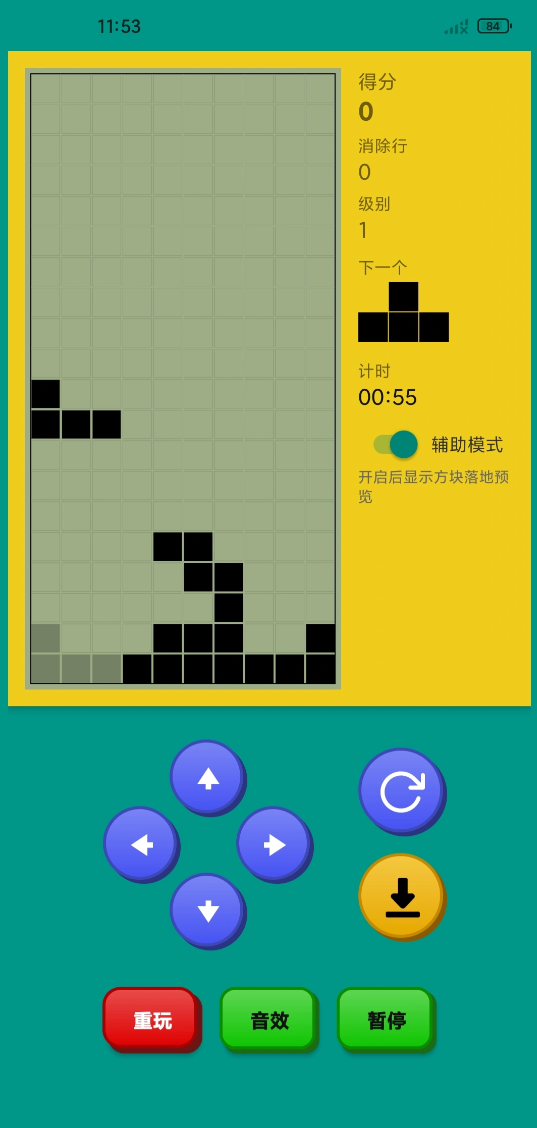The image size is (537, 1128).
Task: Rotate the falling block
Action: click(x=402, y=791)
